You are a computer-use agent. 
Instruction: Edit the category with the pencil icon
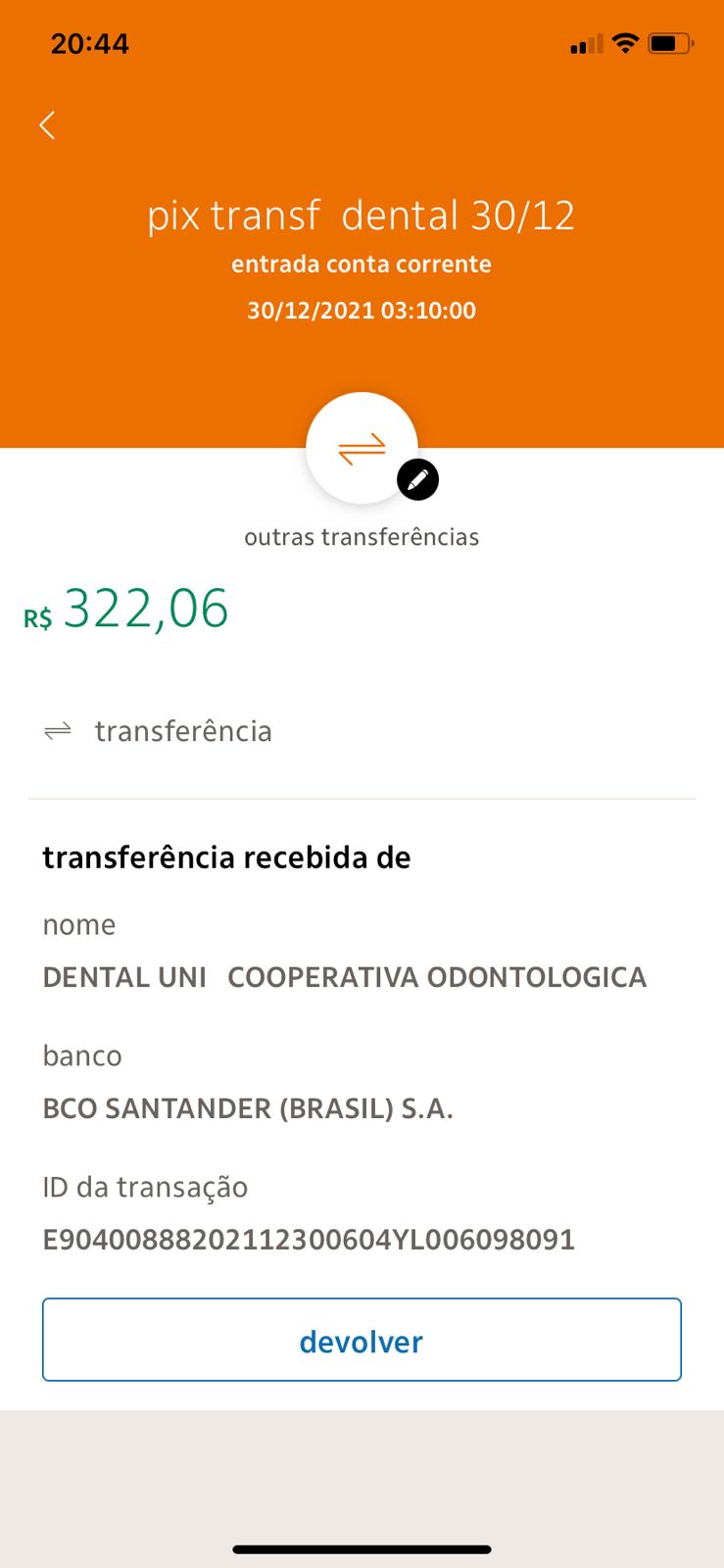click(417, 480)
